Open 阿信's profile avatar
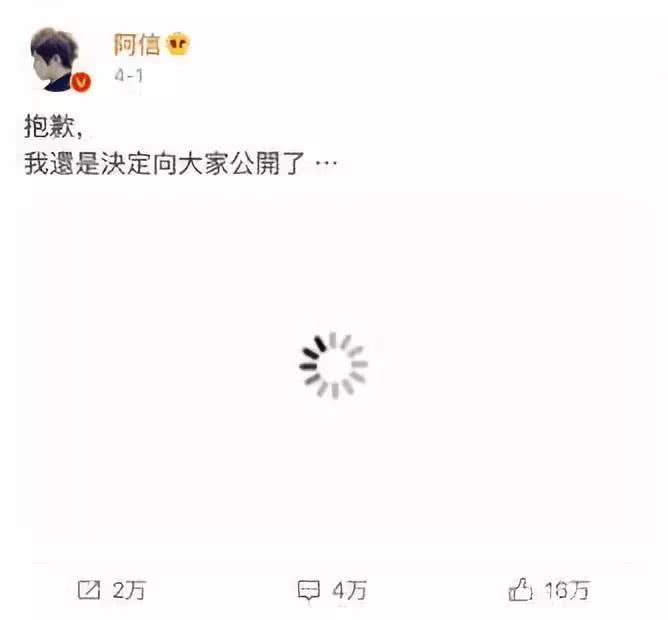This screenshot has width=668, height=620. click(57, 59)
